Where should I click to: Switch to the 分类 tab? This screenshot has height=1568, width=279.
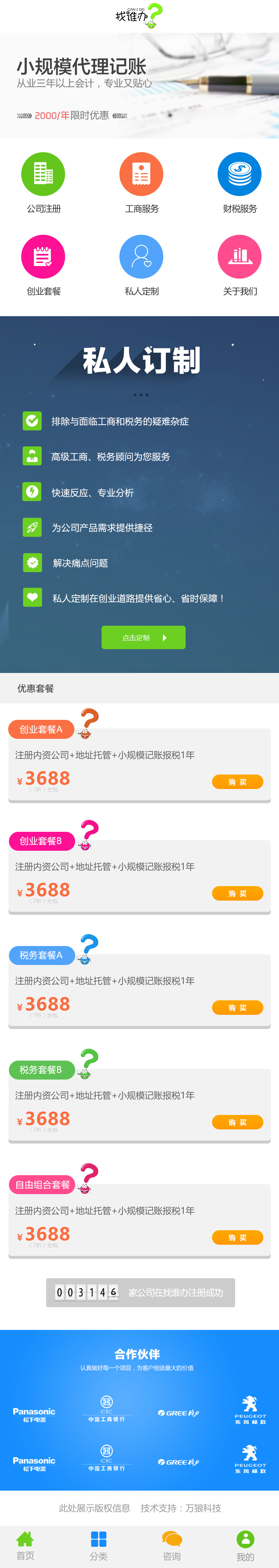click(x=99, y=1545)
